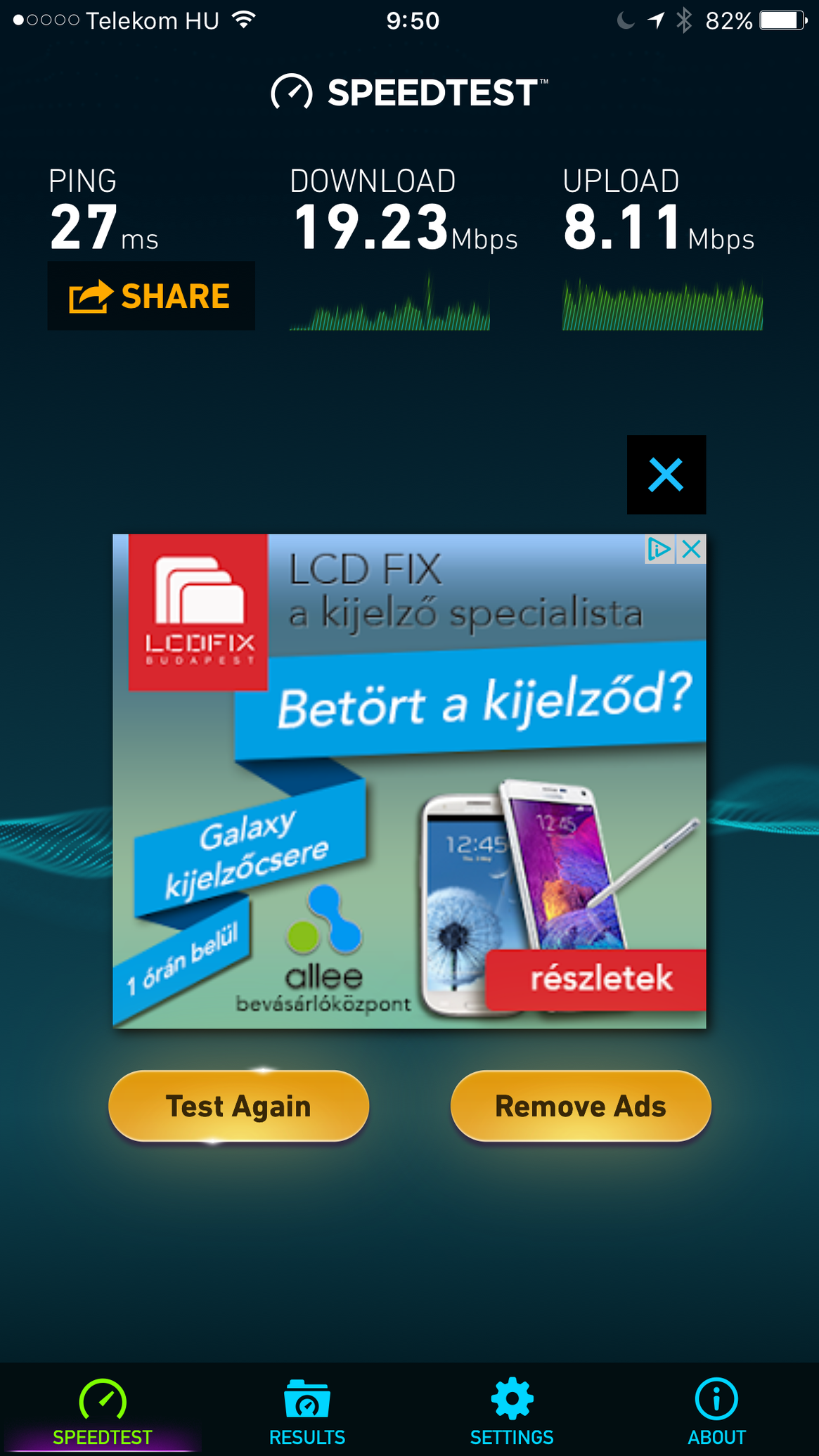The height and width of the screenshot is (1456, 819).
Task: Close the ad using its small corner X
Action: click(692, 549)
